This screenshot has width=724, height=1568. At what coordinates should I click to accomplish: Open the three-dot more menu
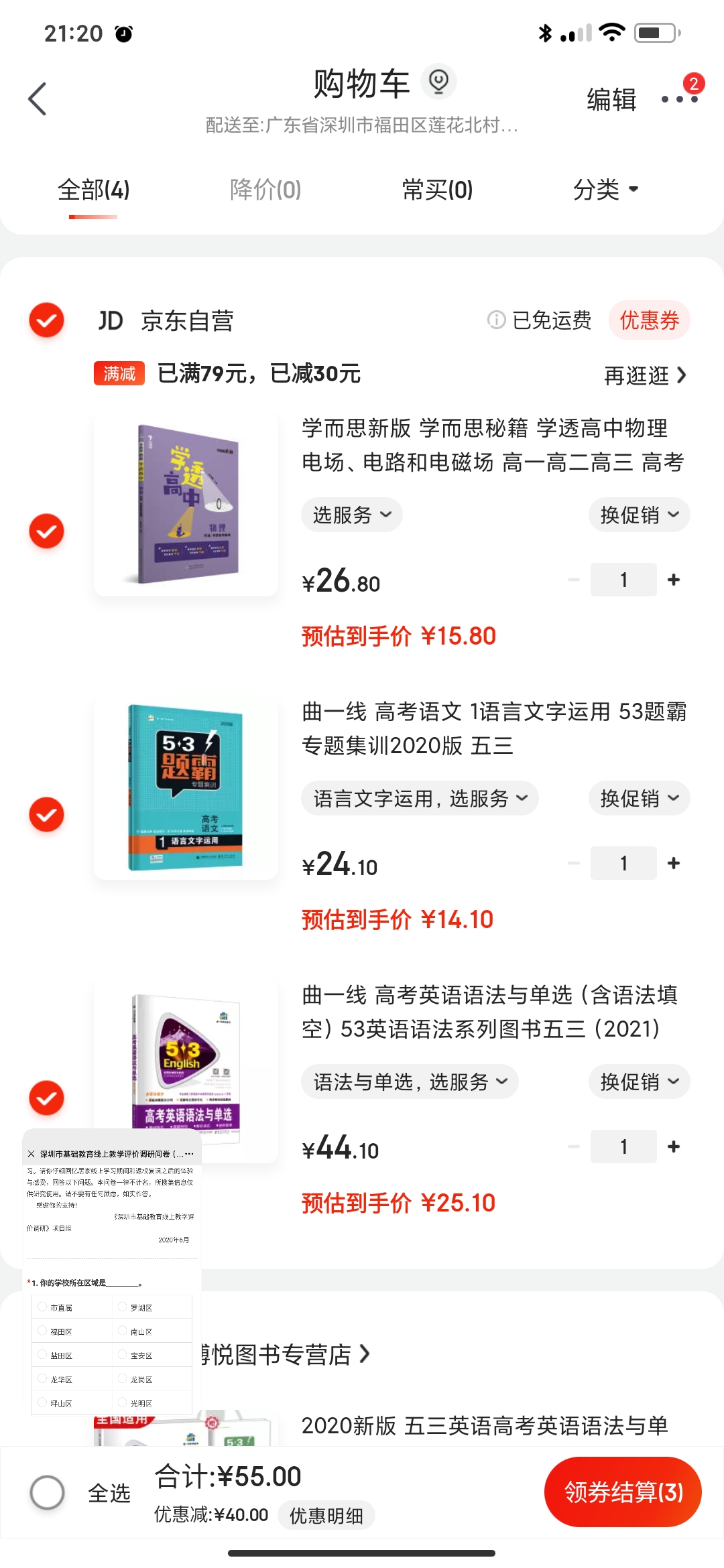coord(678,99)
